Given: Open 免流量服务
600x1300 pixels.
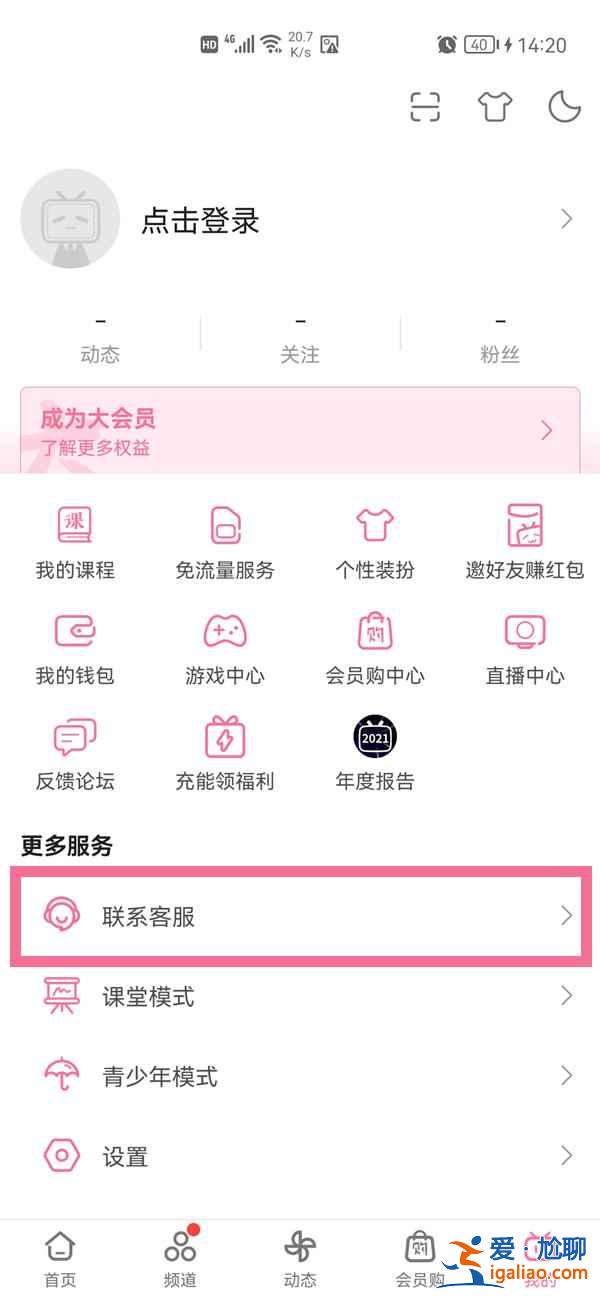Looking at the screenshot, I should tap(225, 543).
